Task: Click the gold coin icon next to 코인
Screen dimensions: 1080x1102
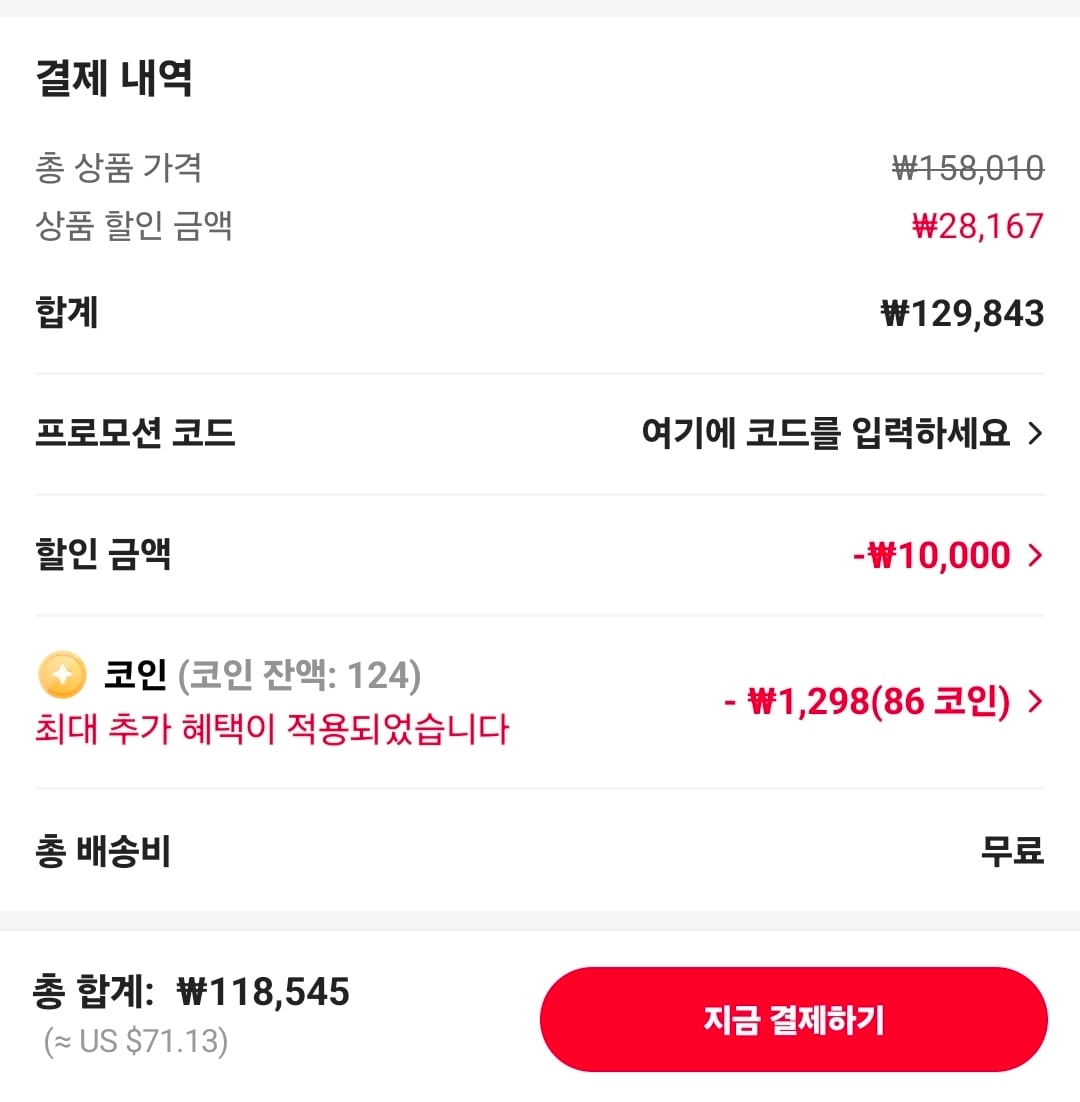Action: pos(62,676)
